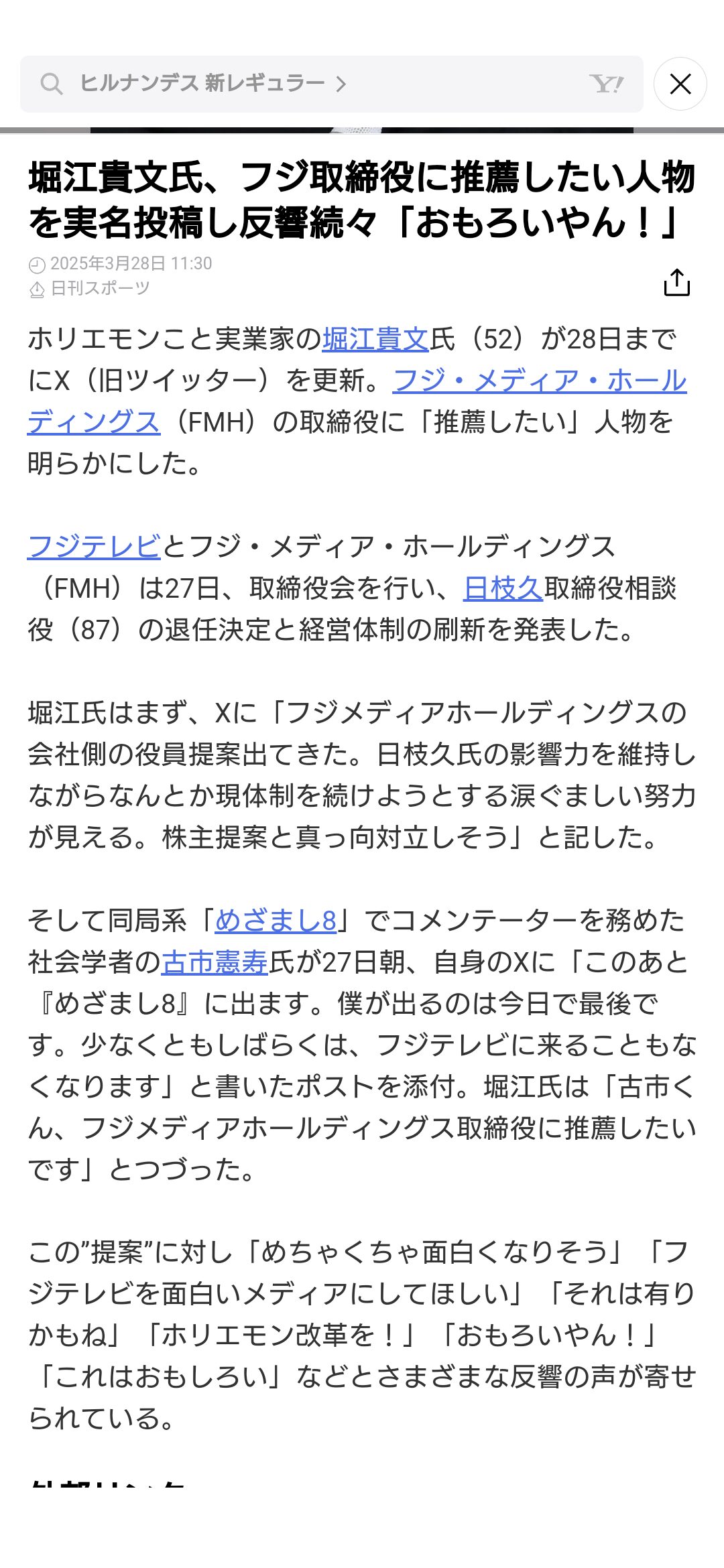Follow the 古市憲寿 link
The height and width of the screenshot is (1568, 724).
click(x=215, y=962)
